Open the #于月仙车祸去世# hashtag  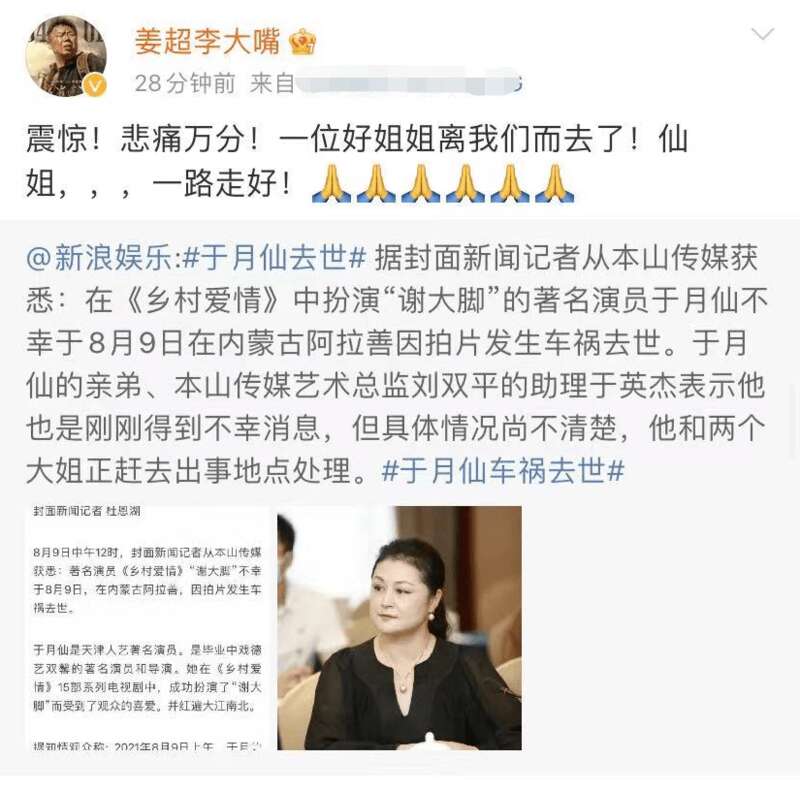[x=503, y=469]
